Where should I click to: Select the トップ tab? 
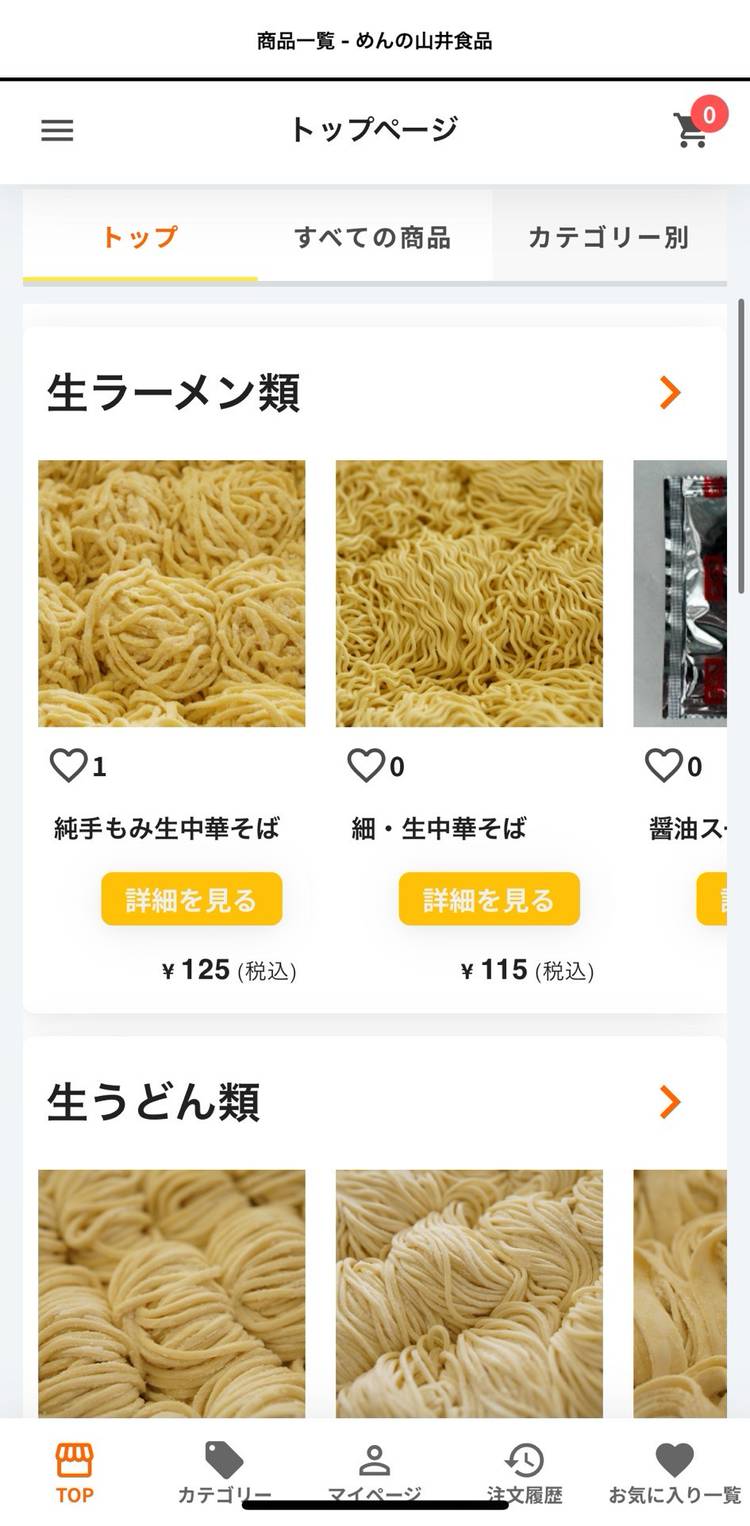pyautogui.click(x=140, y=238)
